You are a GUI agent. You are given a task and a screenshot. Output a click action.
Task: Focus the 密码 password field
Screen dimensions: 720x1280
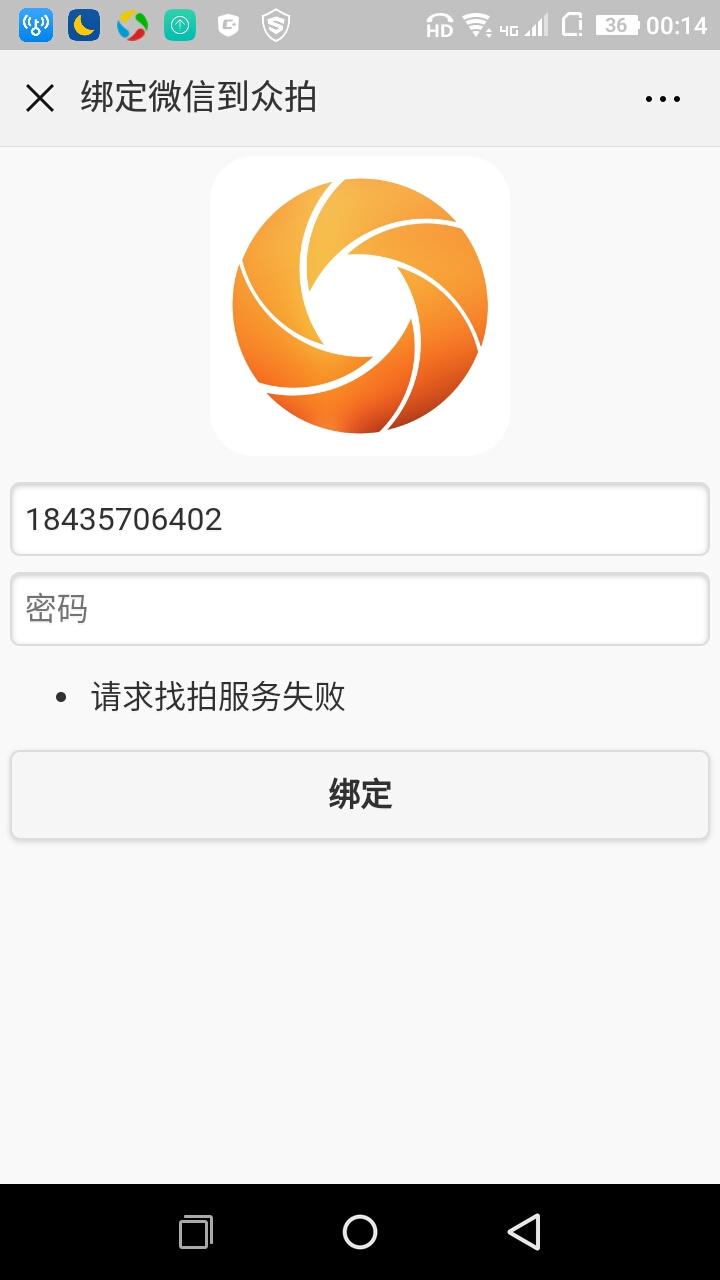click(360, 609)
